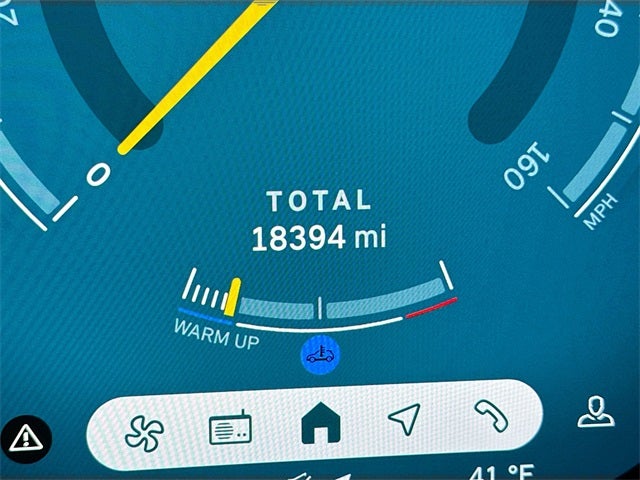
Task: Open the driver profile icon
Action: pyautogui.click(x=593, y=411)
